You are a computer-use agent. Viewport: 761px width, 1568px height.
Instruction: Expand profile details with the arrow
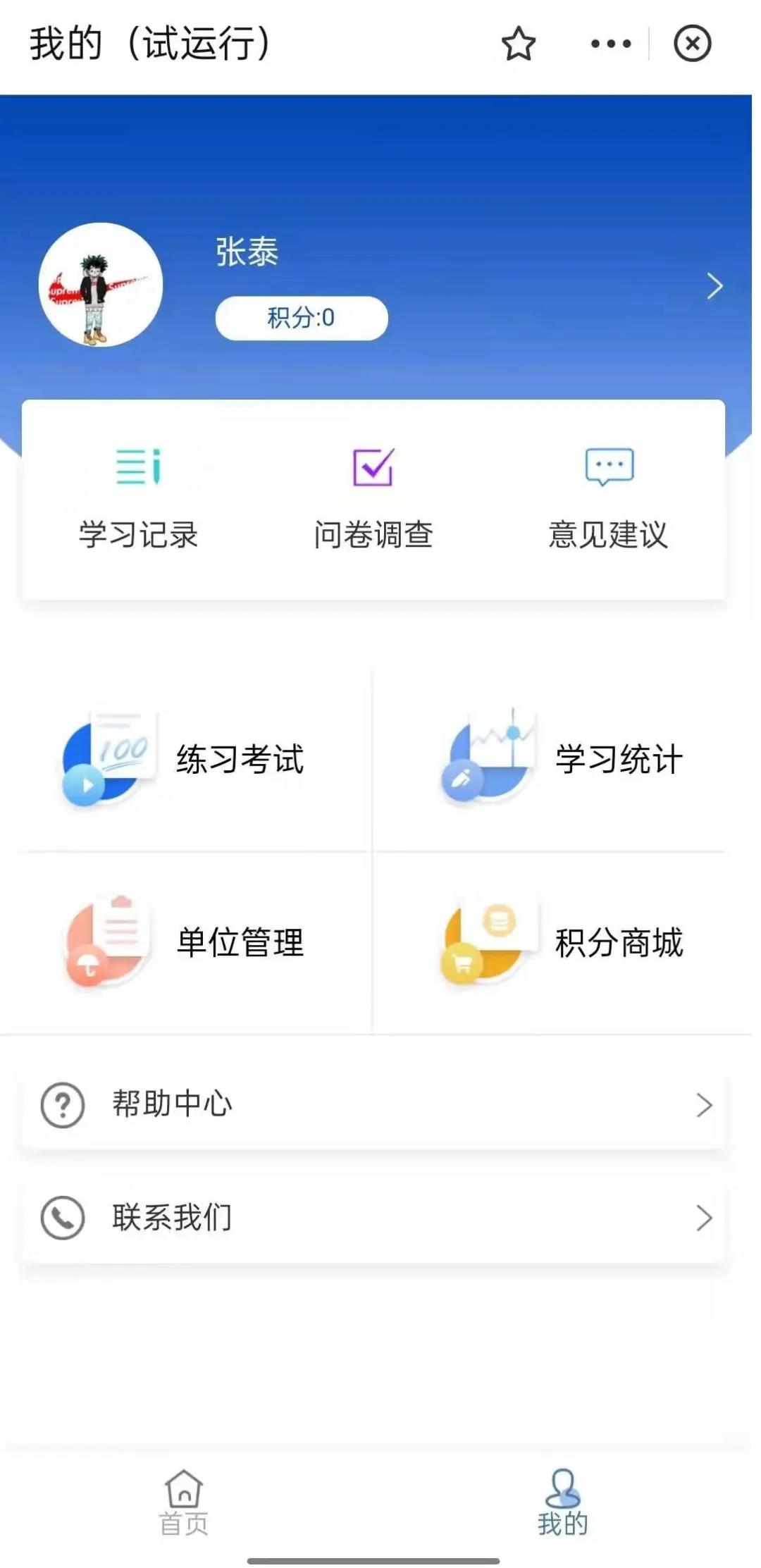point(714,286)
